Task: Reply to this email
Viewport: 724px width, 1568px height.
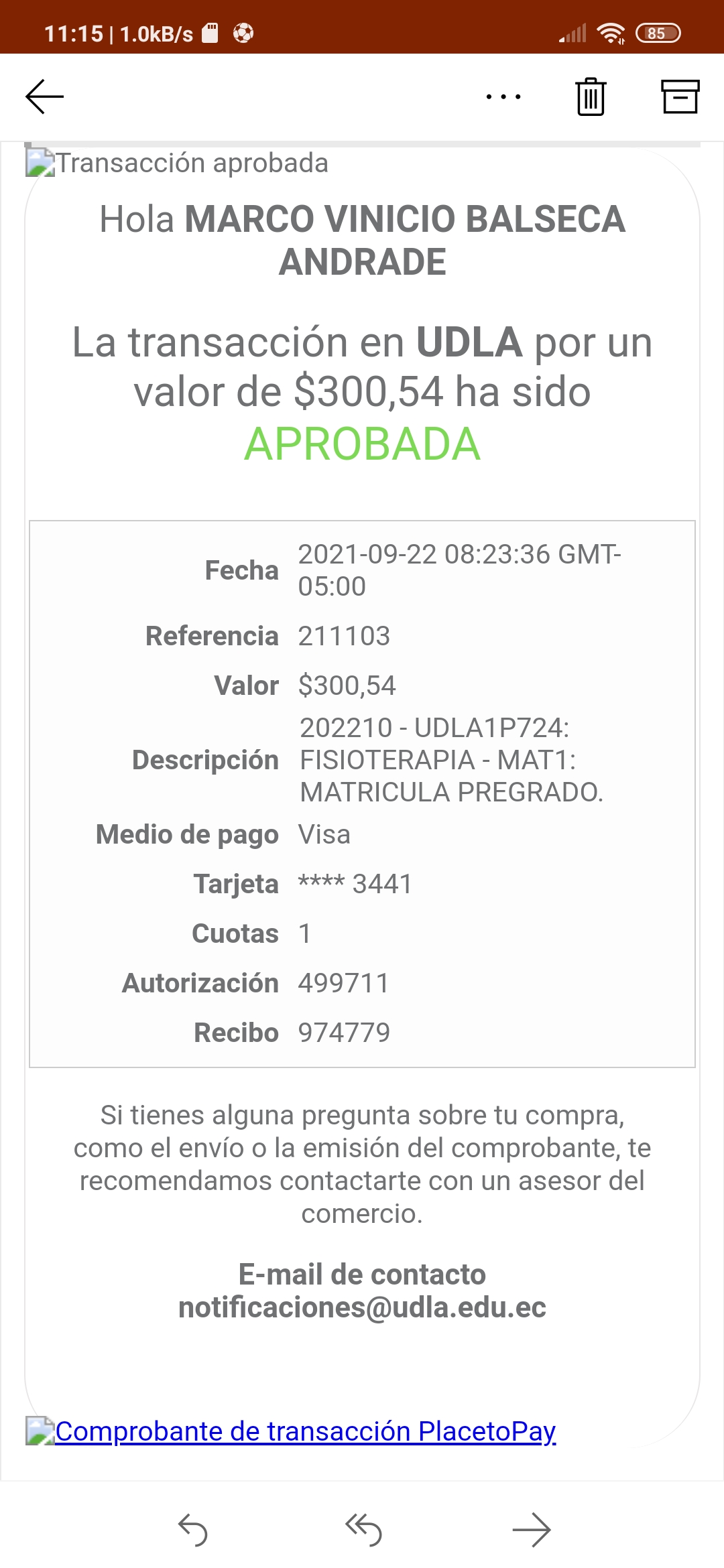Action: (193, 1530)
